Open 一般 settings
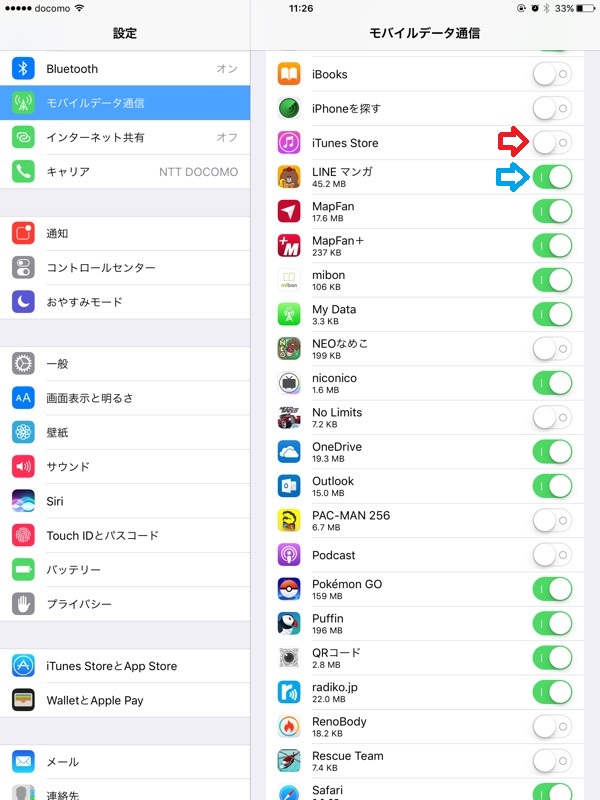This screenshot has width=600, height=800. (x=125, y=364)
